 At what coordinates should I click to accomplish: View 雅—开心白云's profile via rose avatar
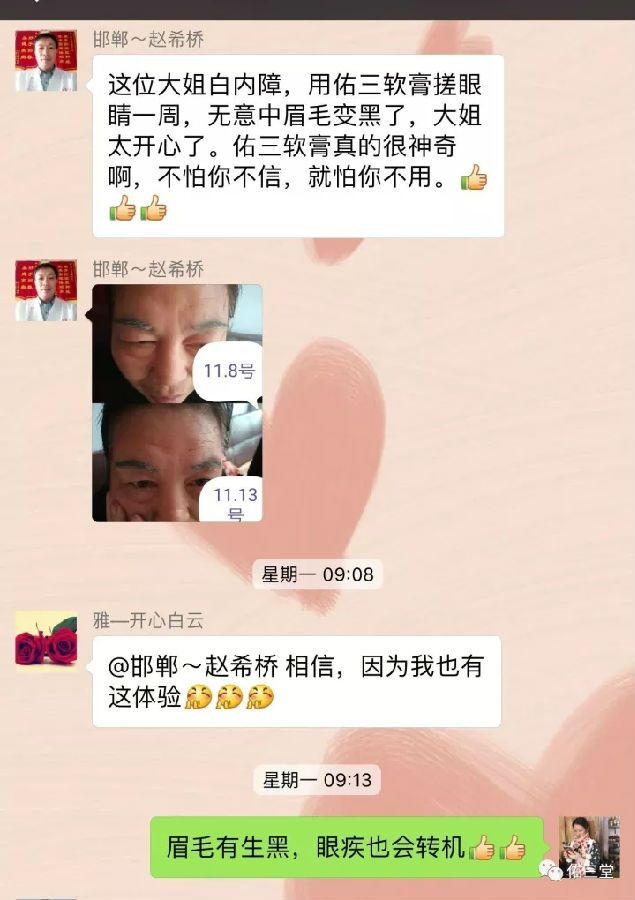coord(46,640)
